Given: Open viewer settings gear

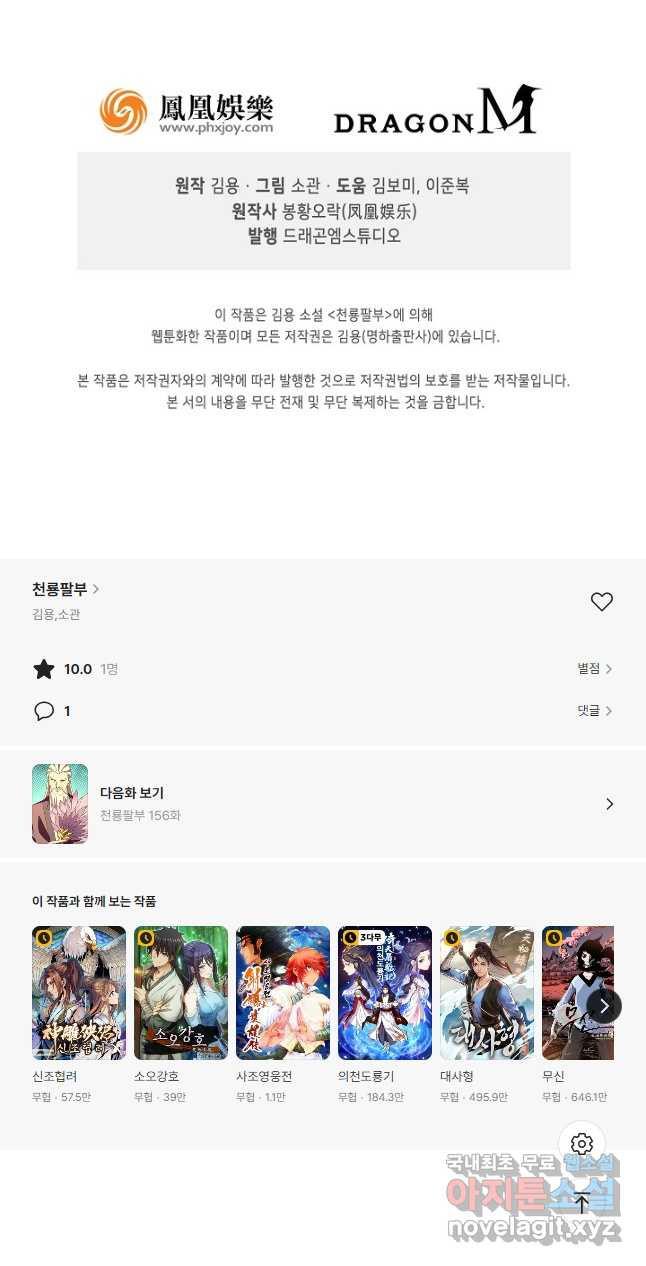Looking at the screenshot, I should (582, 1144).
